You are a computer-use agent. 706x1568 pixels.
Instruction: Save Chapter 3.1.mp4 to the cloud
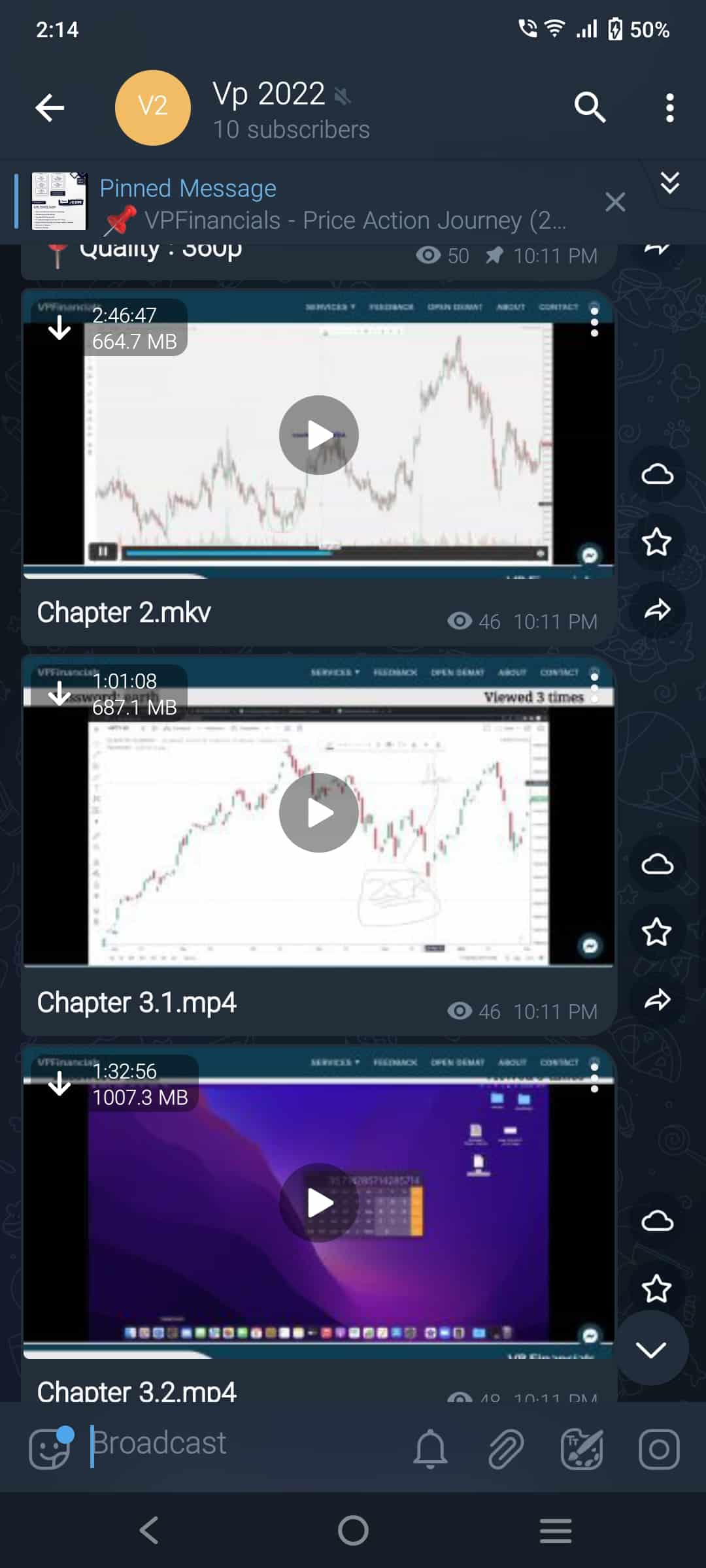click(x=657, y=864)
